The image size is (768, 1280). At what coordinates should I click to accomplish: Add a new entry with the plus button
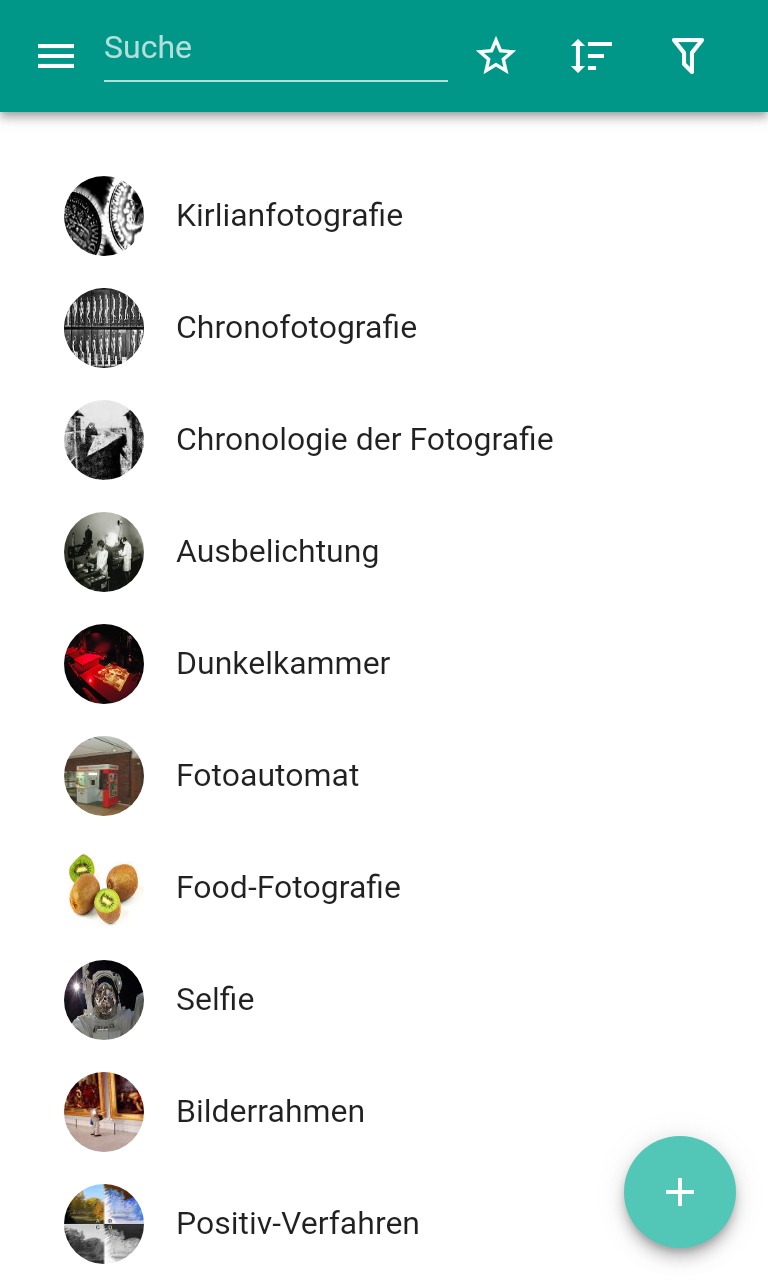click(680, 1192)
